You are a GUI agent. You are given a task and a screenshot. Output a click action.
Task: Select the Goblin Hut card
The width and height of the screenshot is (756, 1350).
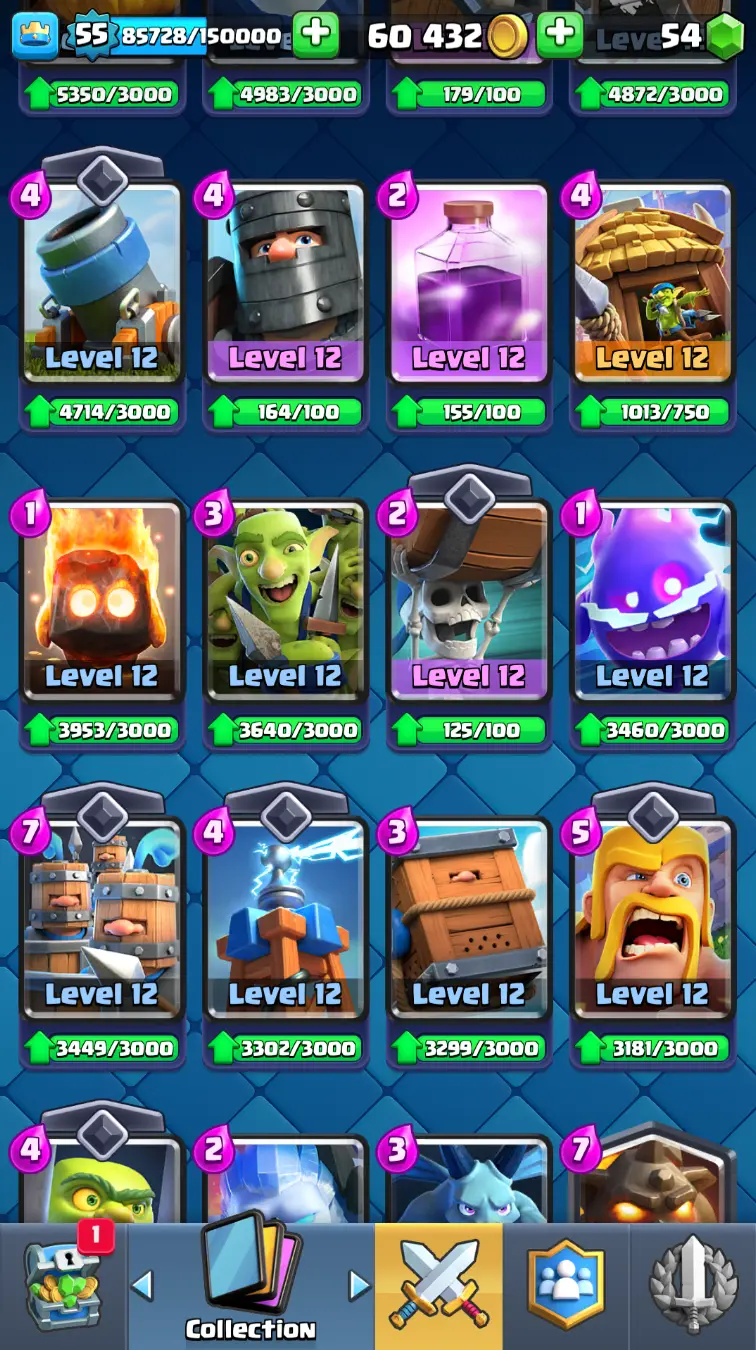click(x=652, y=285)
